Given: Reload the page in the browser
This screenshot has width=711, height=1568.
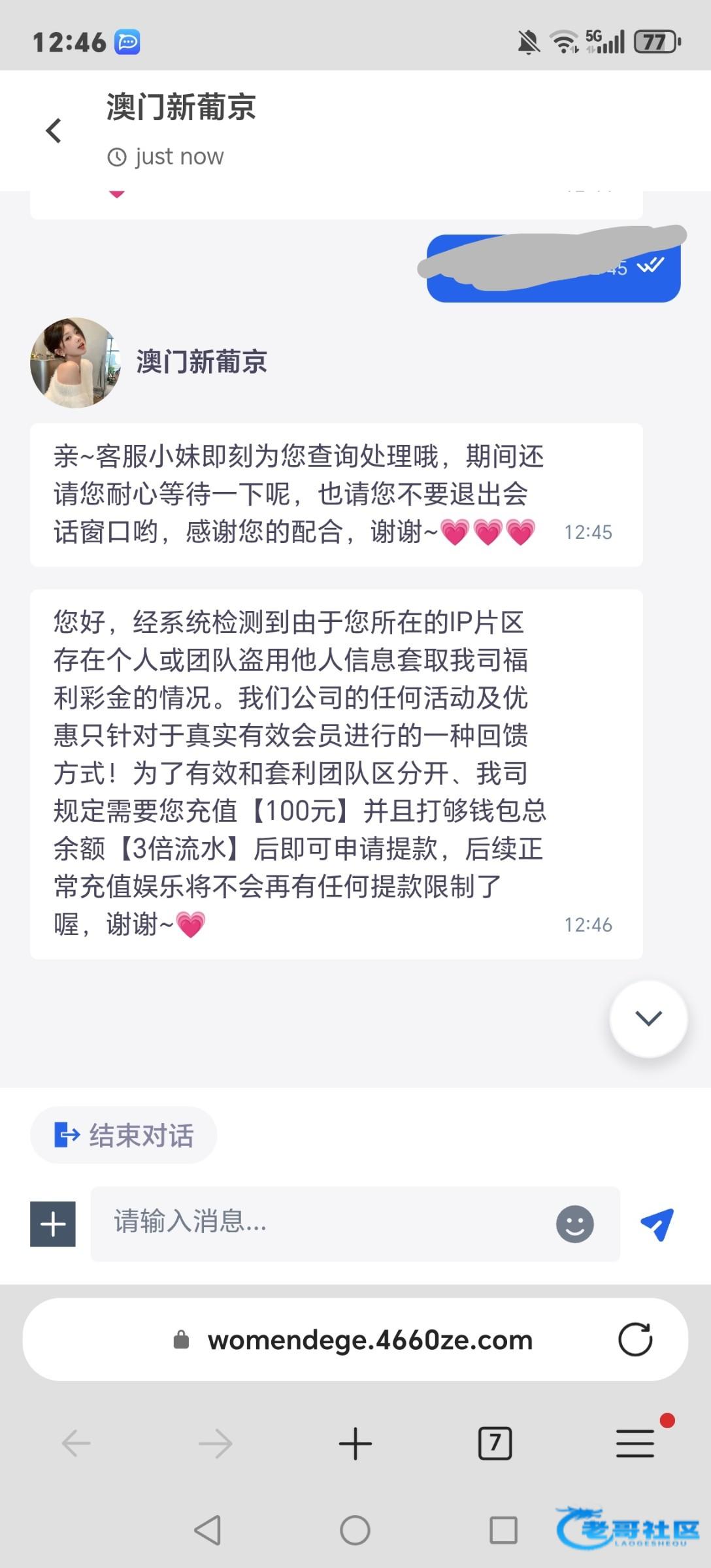Looking at the screenshot, I should (x=635, y=1340).
